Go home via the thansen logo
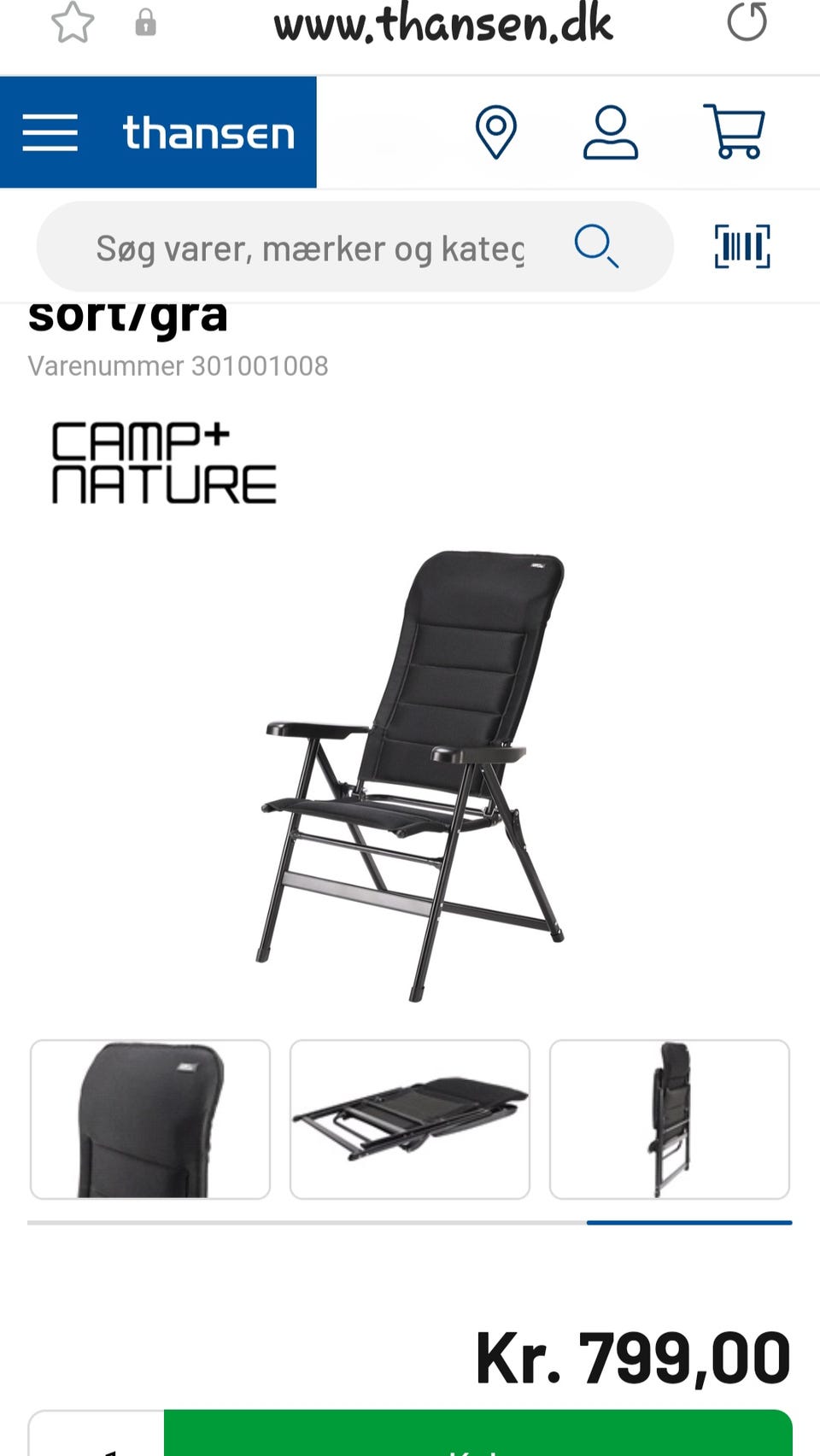This screenshot has height=1456, width=820. click(x=208, y=131)
